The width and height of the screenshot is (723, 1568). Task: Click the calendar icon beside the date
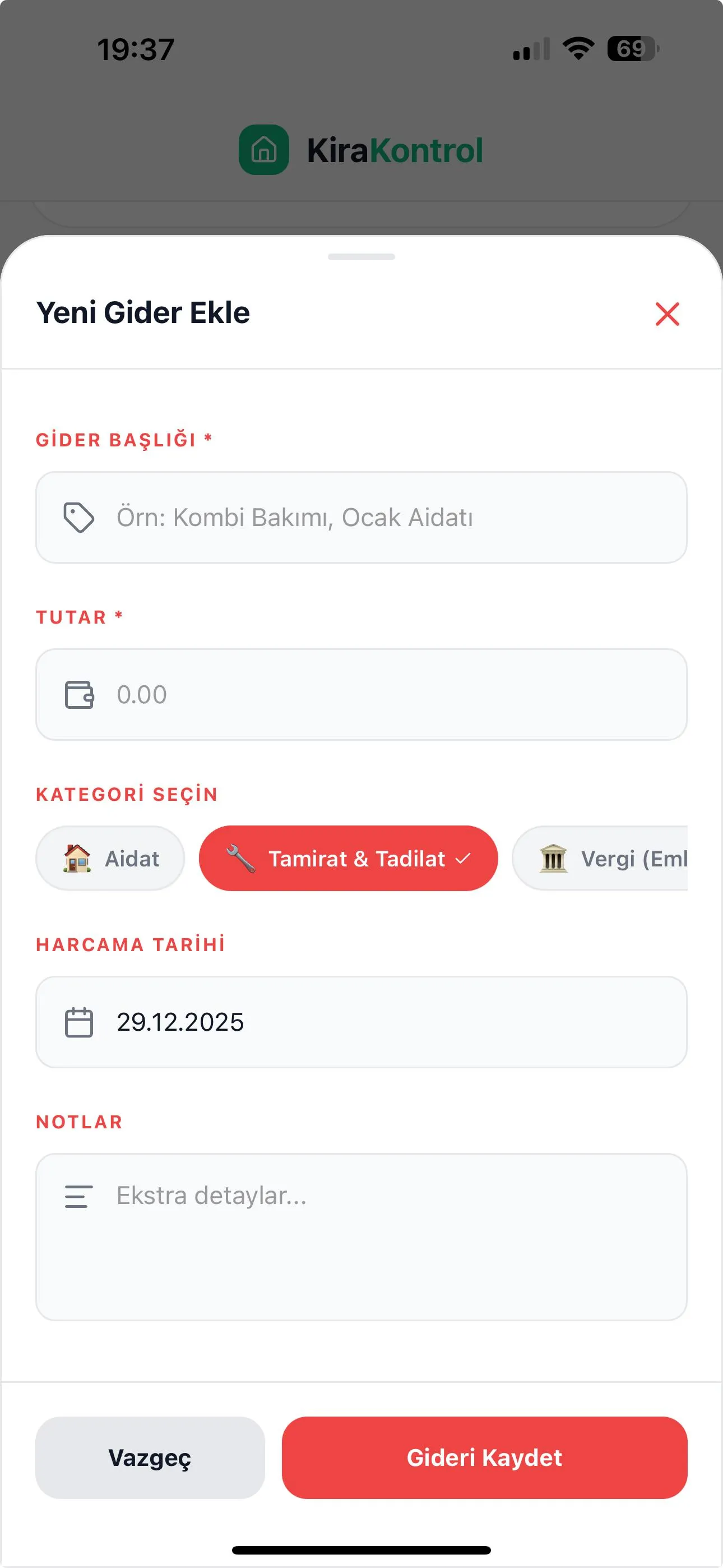78,1022
